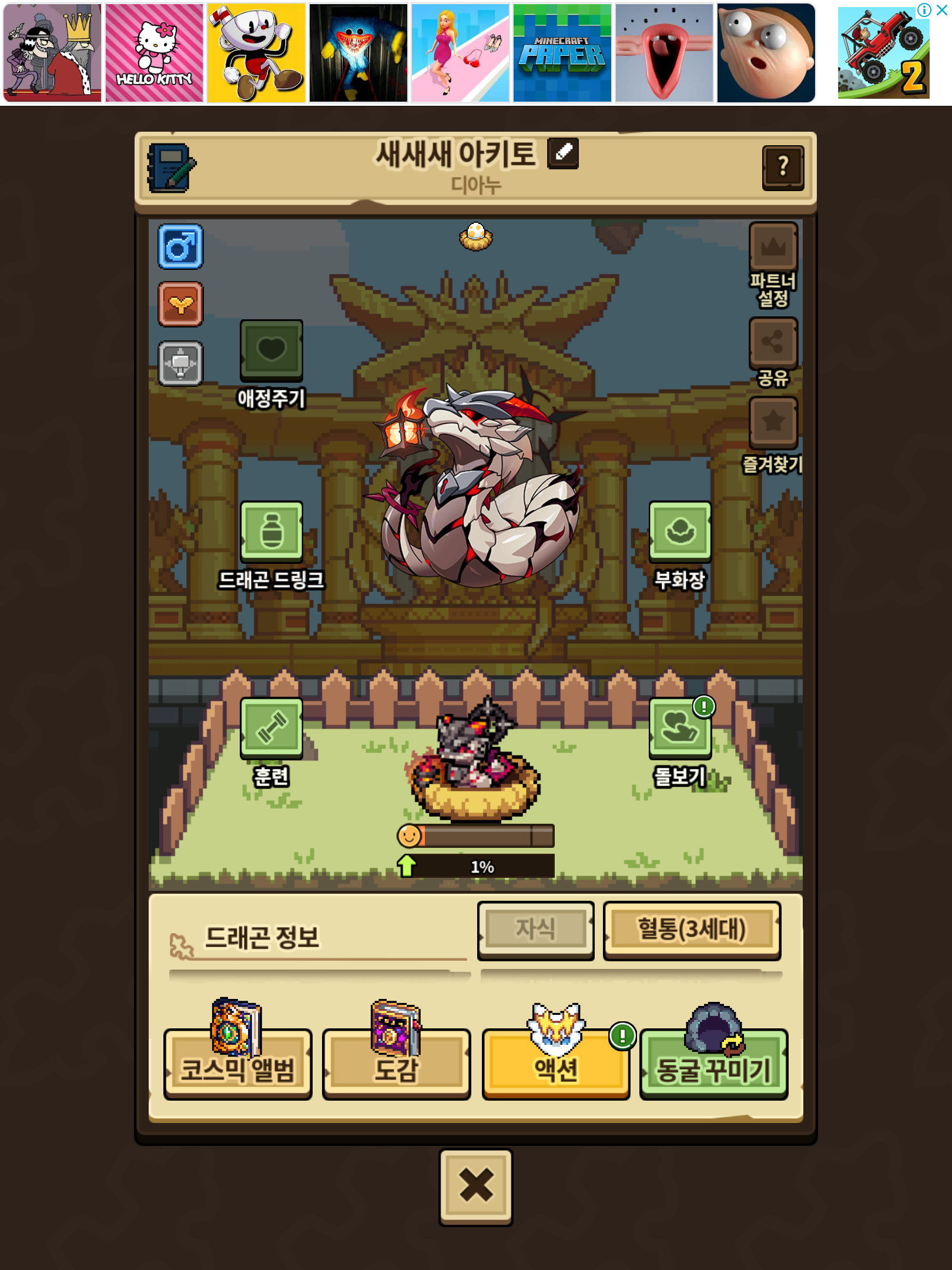952x1270 pixels.
Task: Open 드래곤 드링크 dragon drink
Action: pyautogui.click(x=271, y=532)
